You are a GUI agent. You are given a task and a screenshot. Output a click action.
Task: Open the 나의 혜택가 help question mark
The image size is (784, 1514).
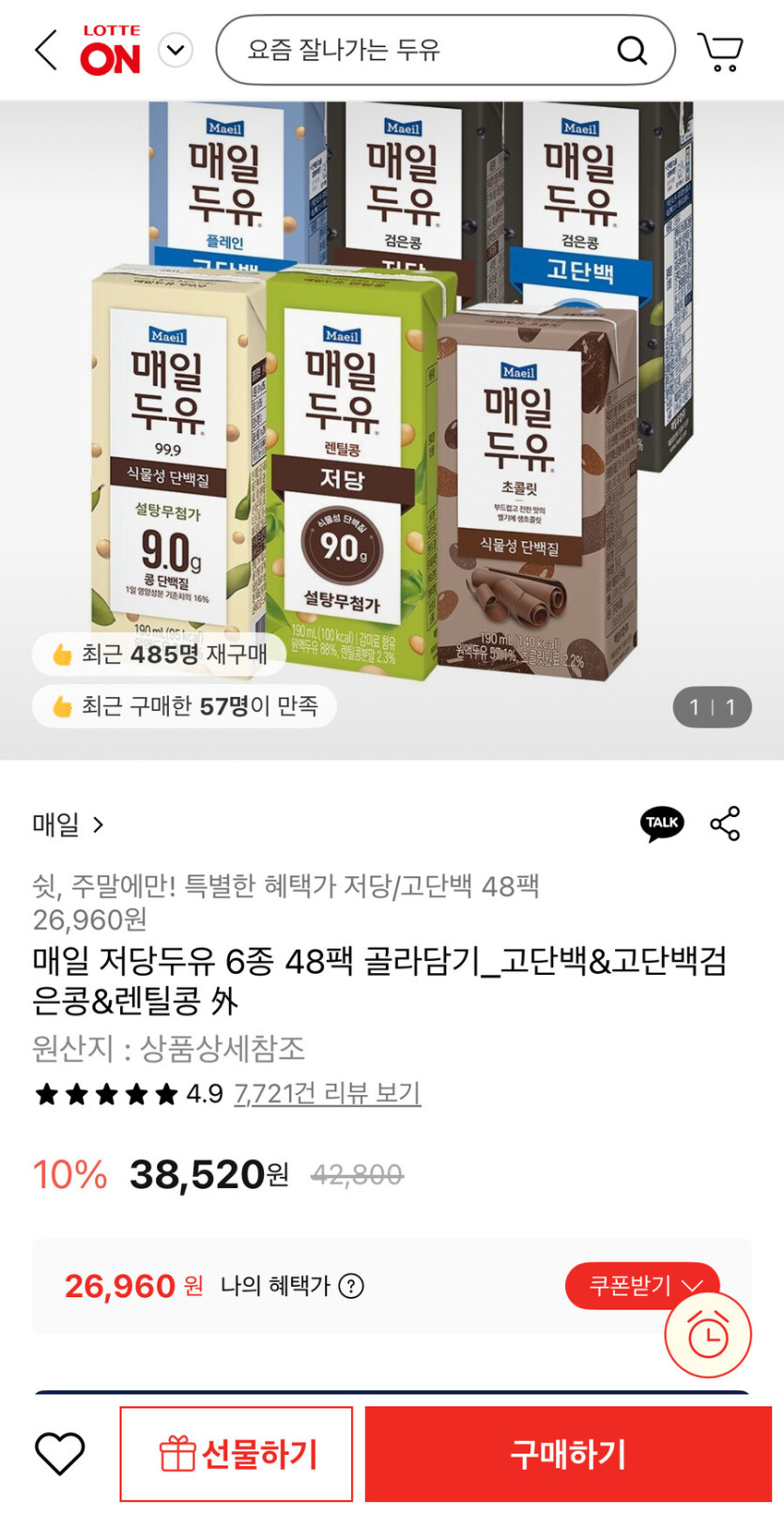352,1287
